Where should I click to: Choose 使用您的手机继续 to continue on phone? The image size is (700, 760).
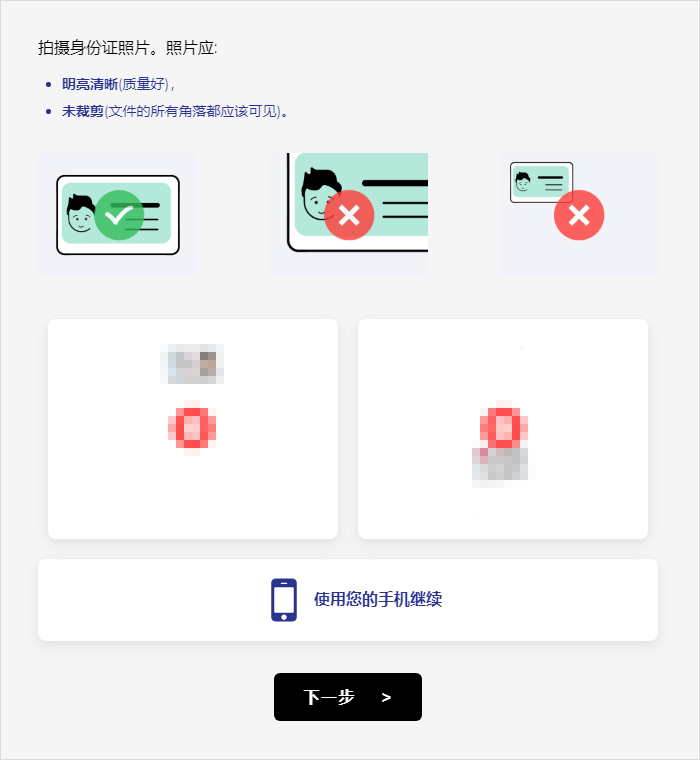click(x=347, y=600)
